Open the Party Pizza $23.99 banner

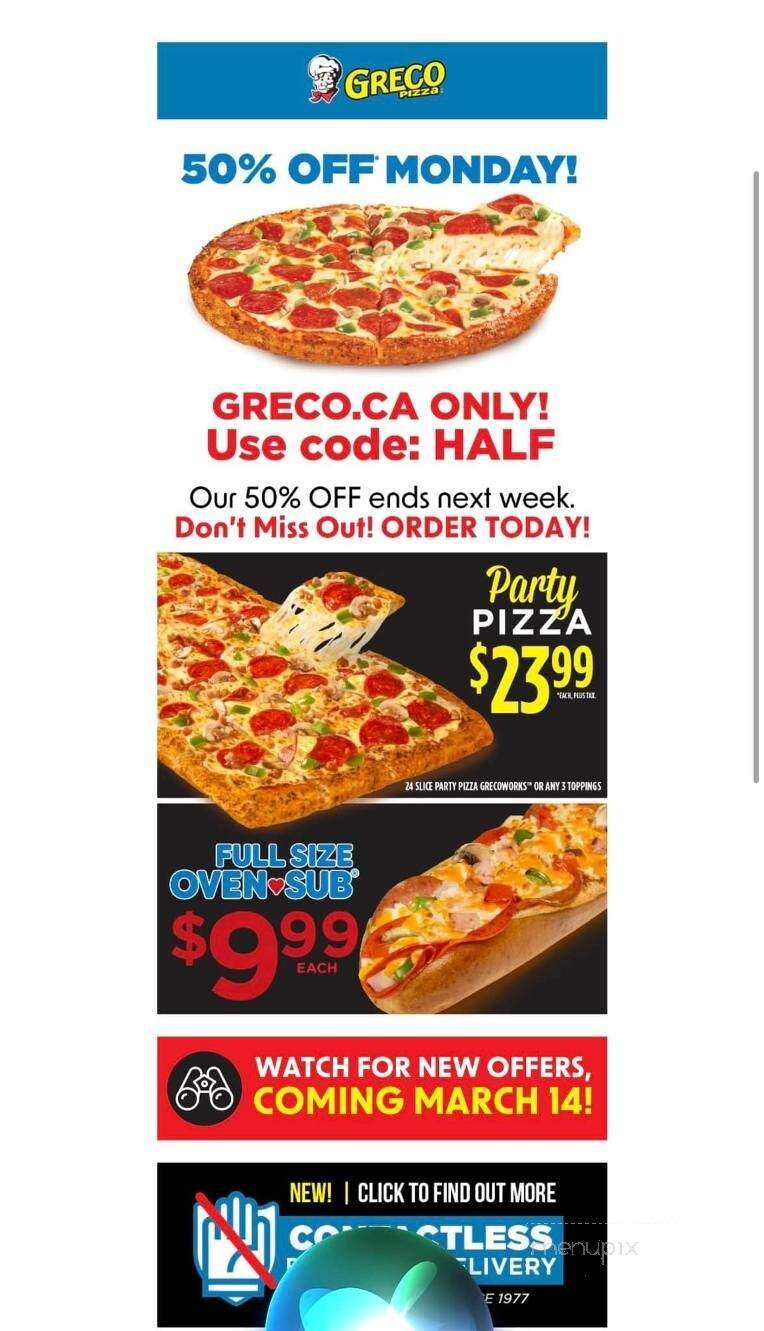click(x=381, y=675)
